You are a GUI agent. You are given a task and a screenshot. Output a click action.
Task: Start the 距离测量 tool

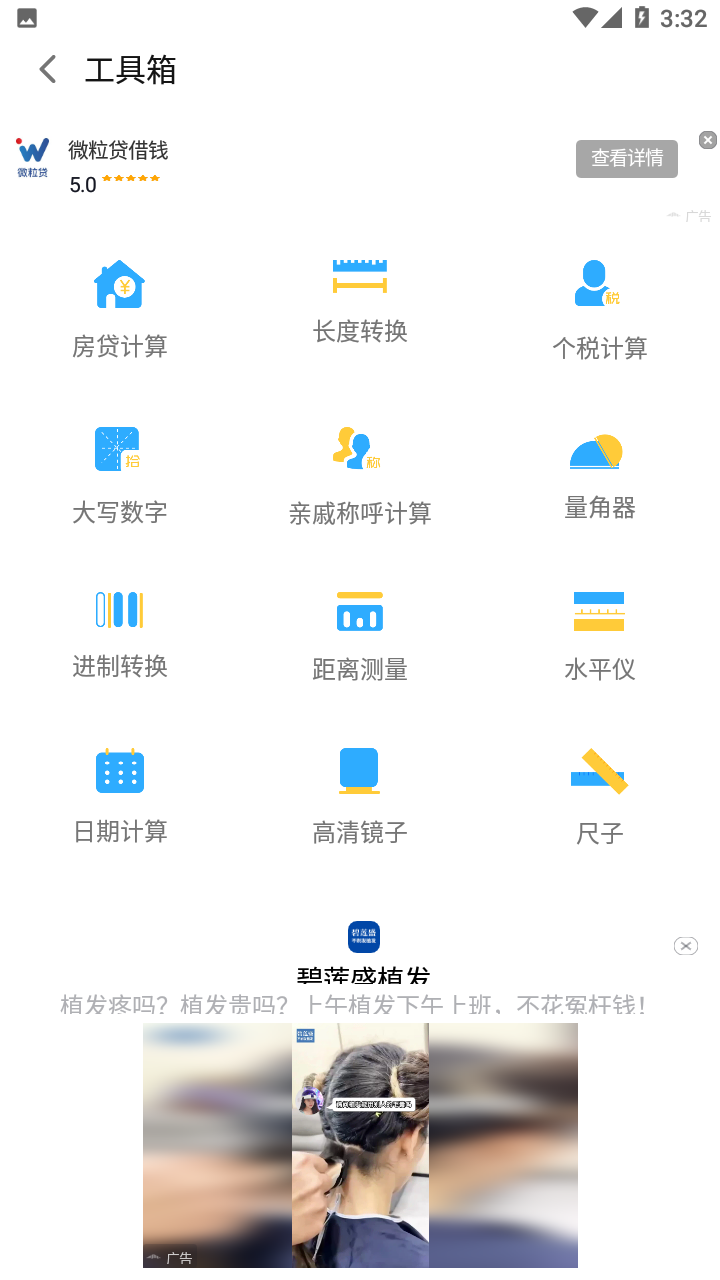360,634
